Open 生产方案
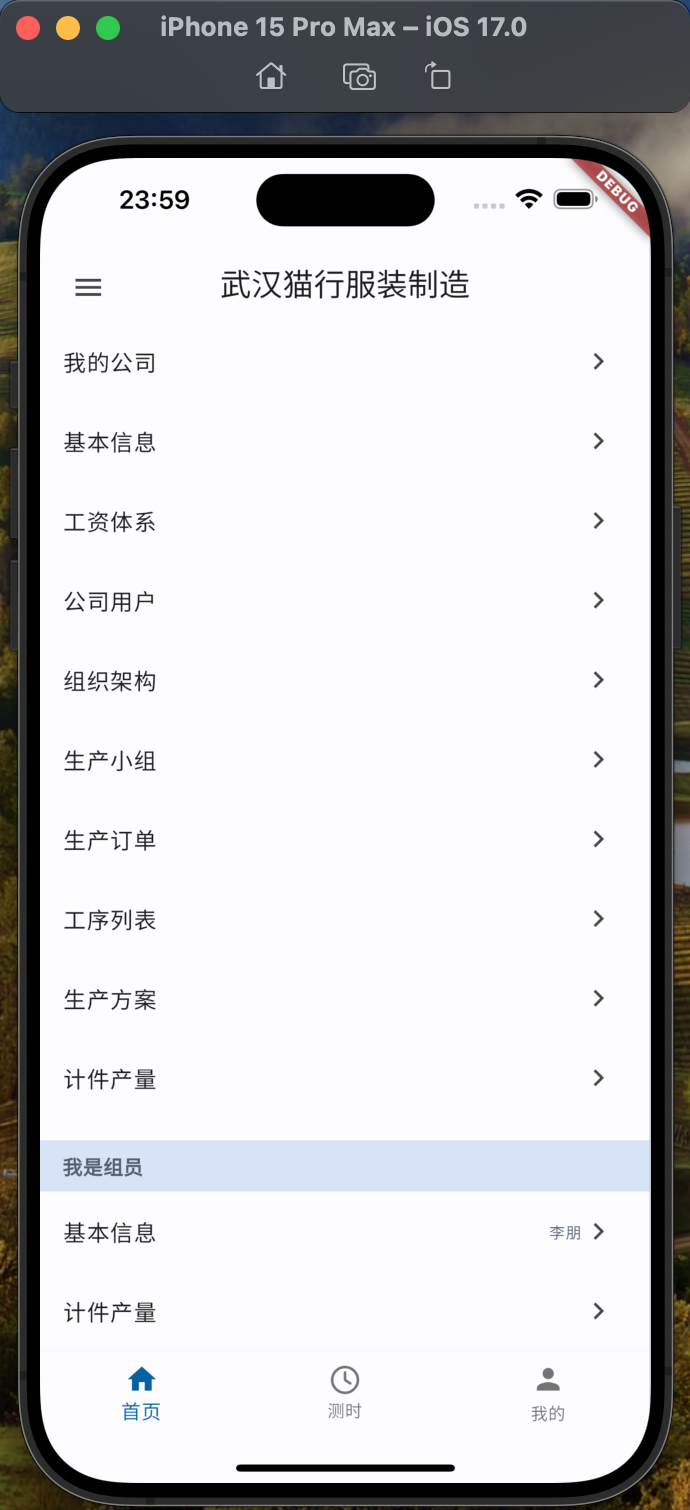Image resolution: width=690 pixels, height=1510 pixels. [x=345, y=999]
